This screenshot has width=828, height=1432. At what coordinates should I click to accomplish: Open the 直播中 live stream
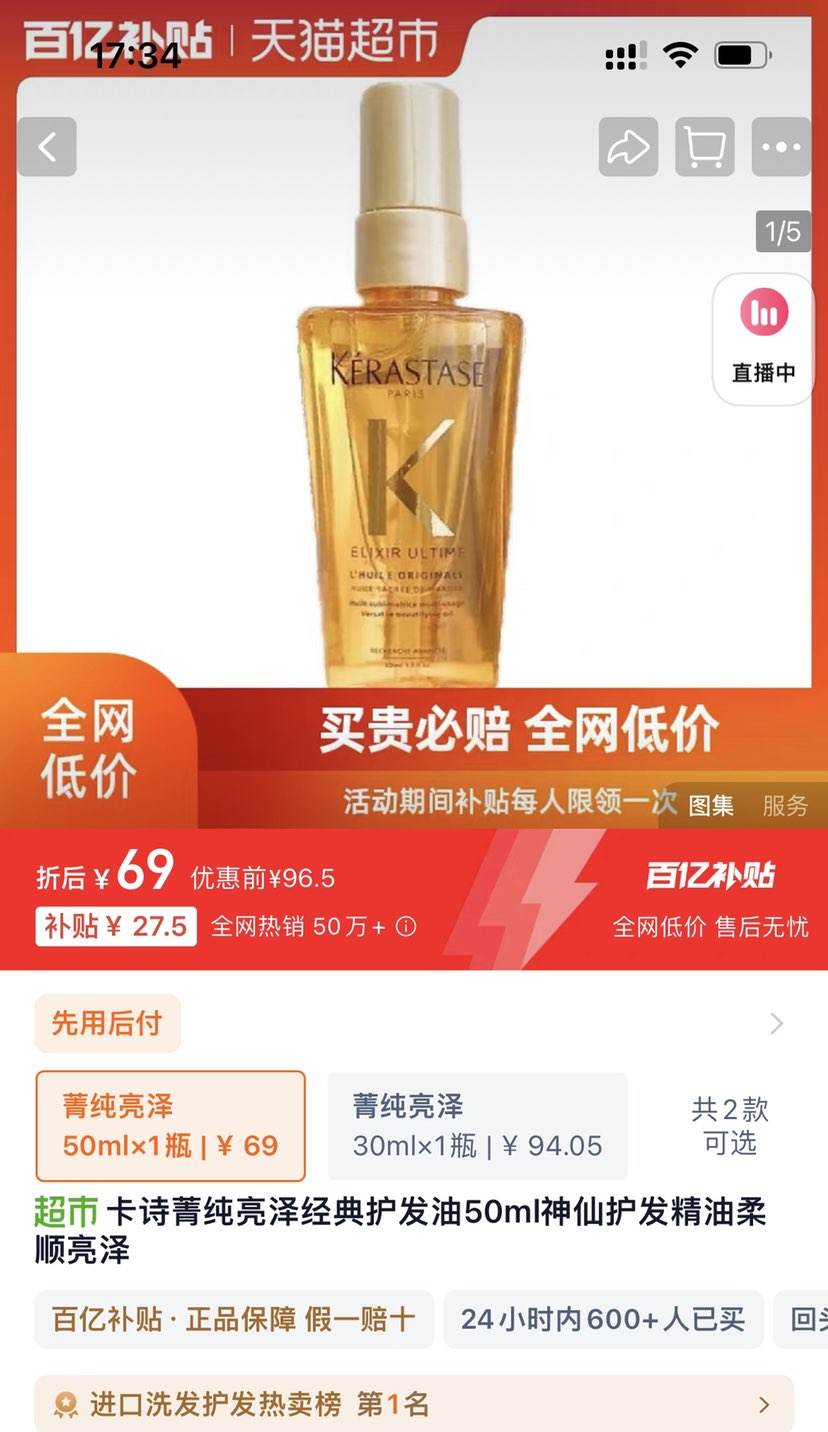pos(764,339)
